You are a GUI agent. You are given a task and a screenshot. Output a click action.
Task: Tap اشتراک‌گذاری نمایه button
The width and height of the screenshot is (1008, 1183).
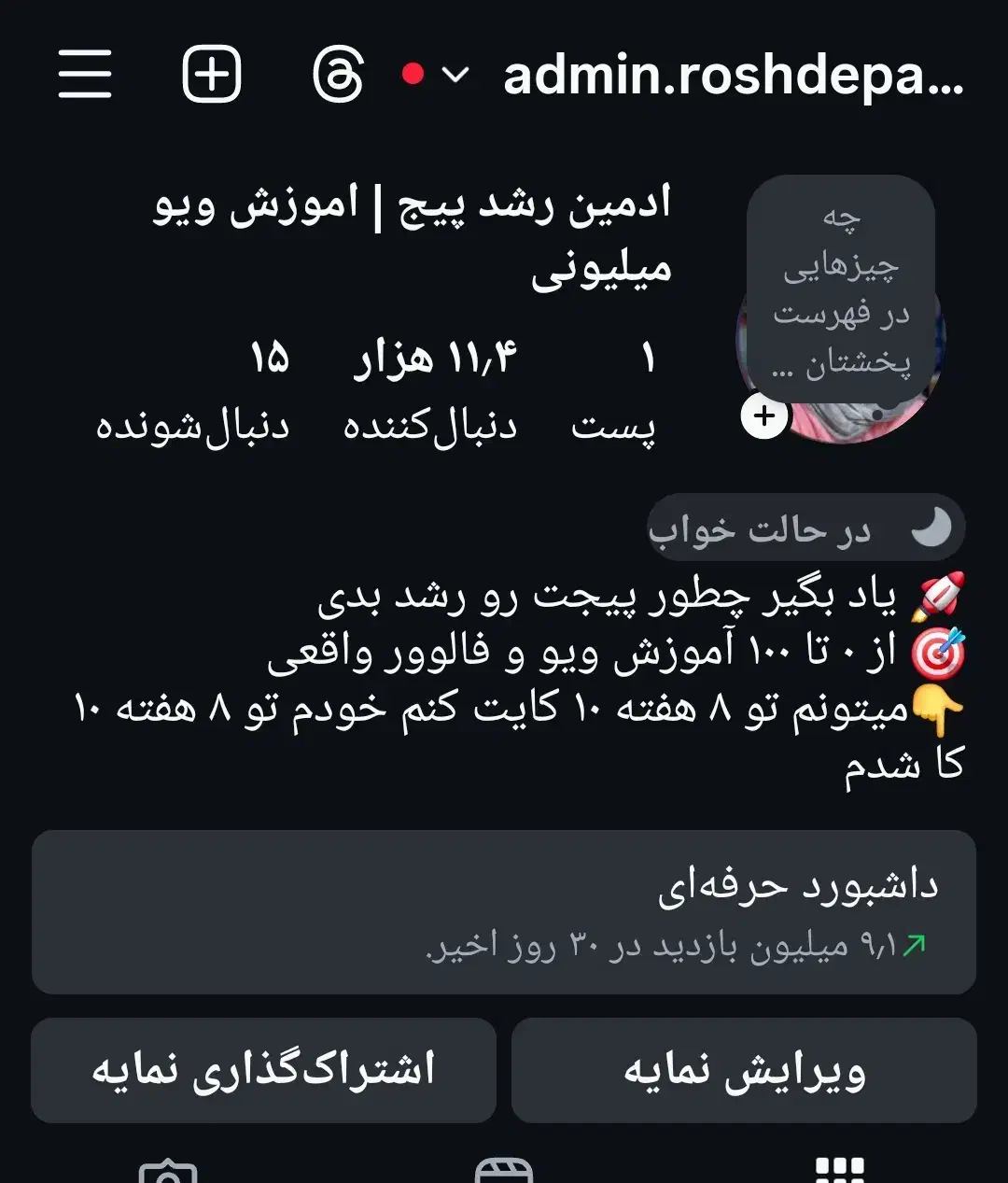(263, 1070)
